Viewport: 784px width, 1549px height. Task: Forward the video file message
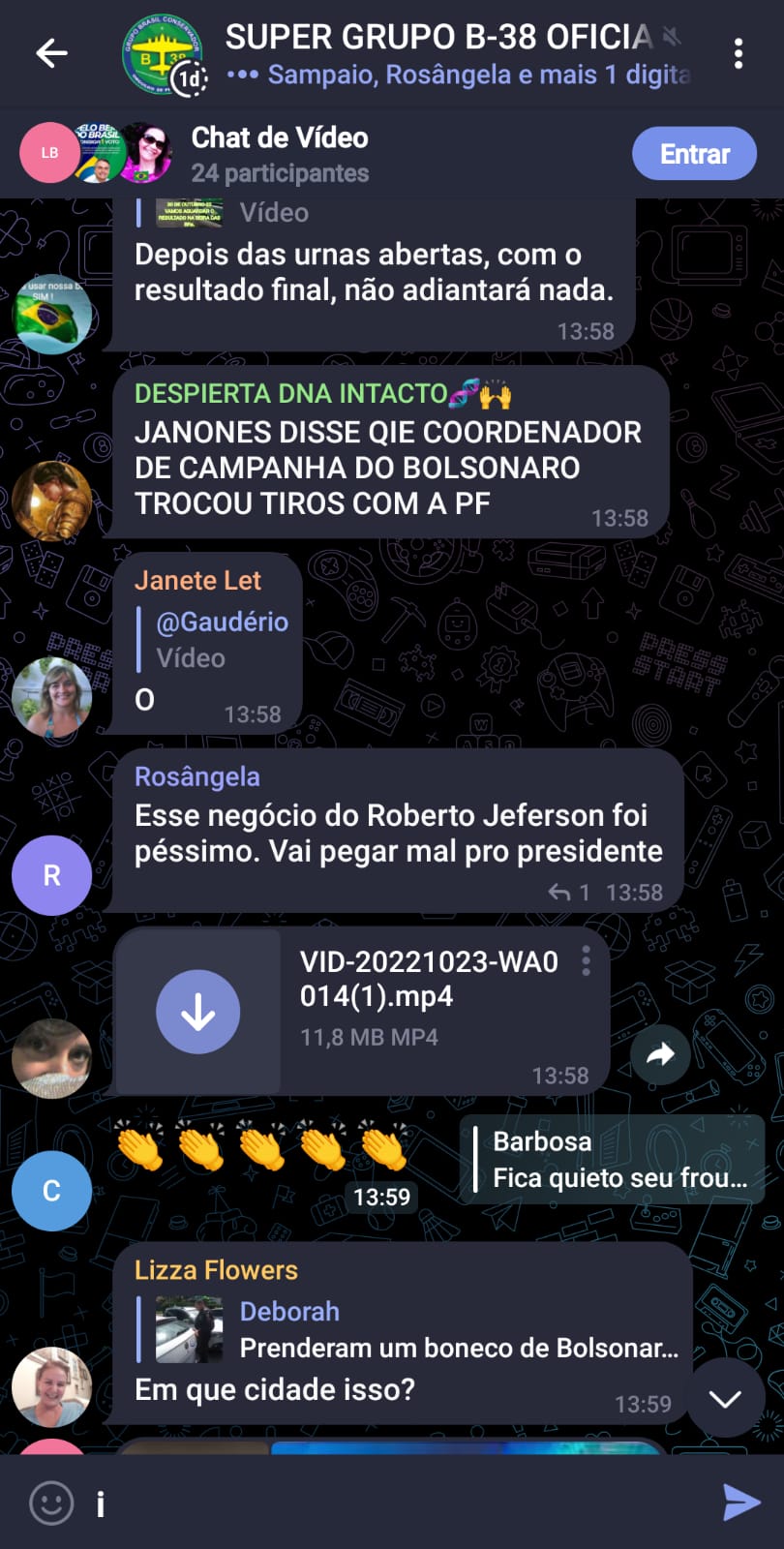660,1054
